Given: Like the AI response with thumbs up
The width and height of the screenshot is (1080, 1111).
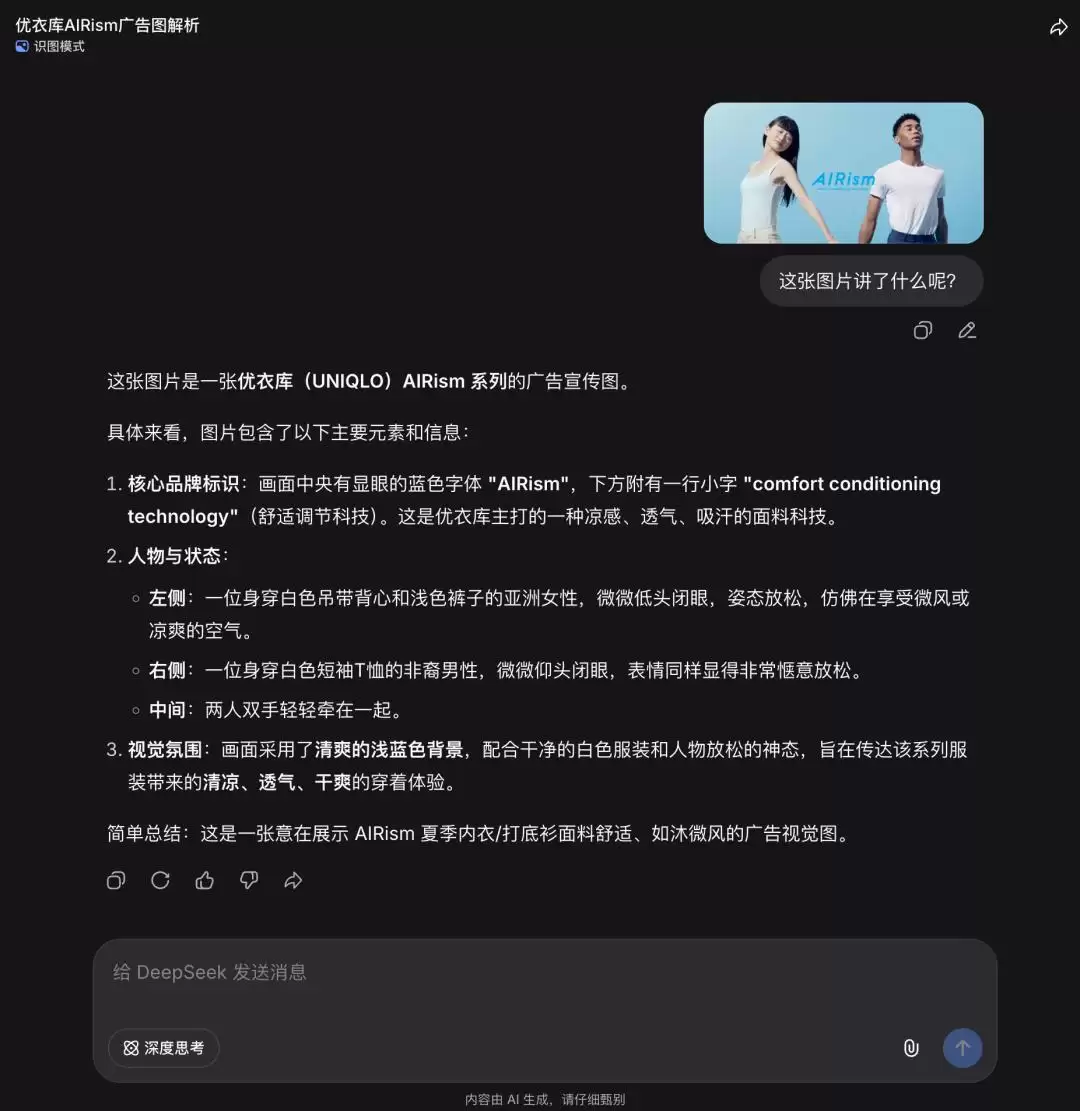Looking at the screenshot, I should [205, 880].
